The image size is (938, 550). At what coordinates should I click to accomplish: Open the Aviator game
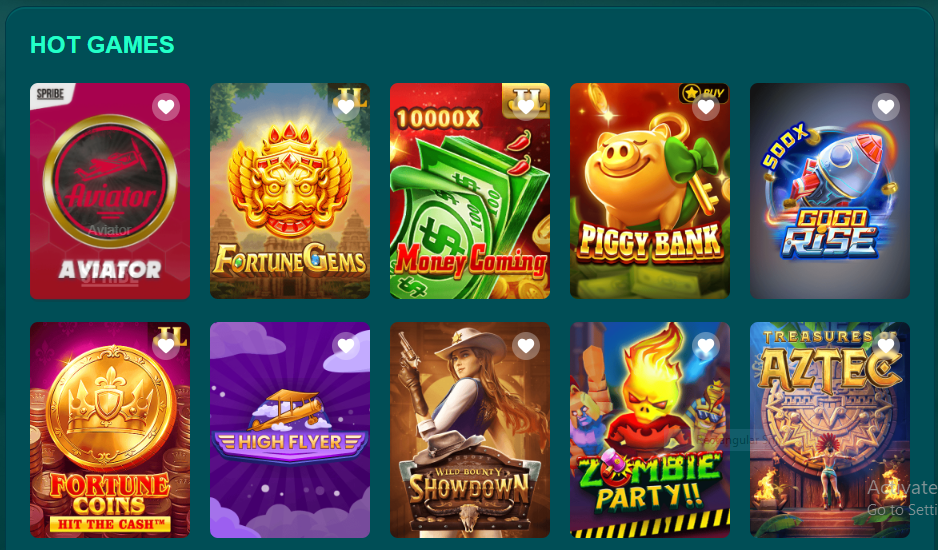coord(109,200)
